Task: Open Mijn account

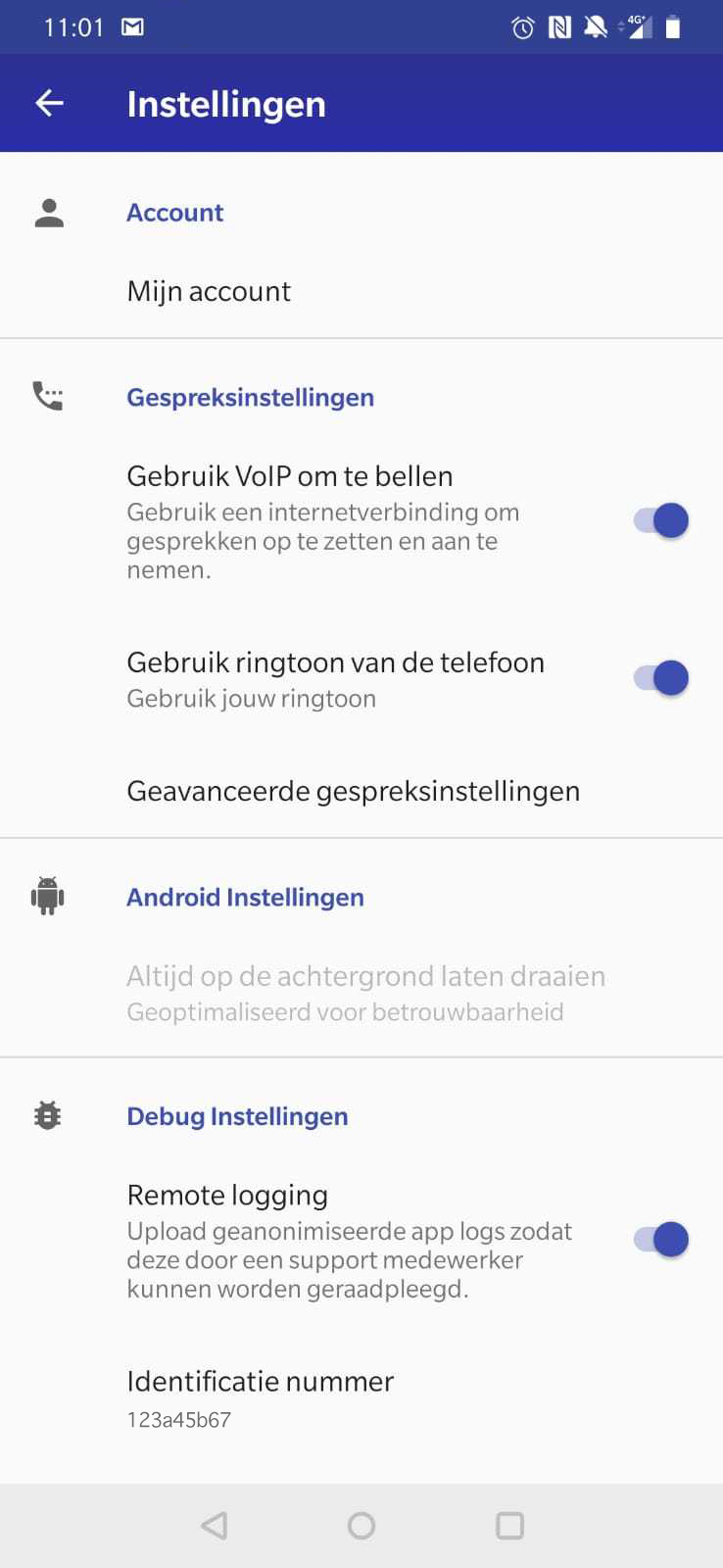Action: pyautogui.click(x=209, y=291)
